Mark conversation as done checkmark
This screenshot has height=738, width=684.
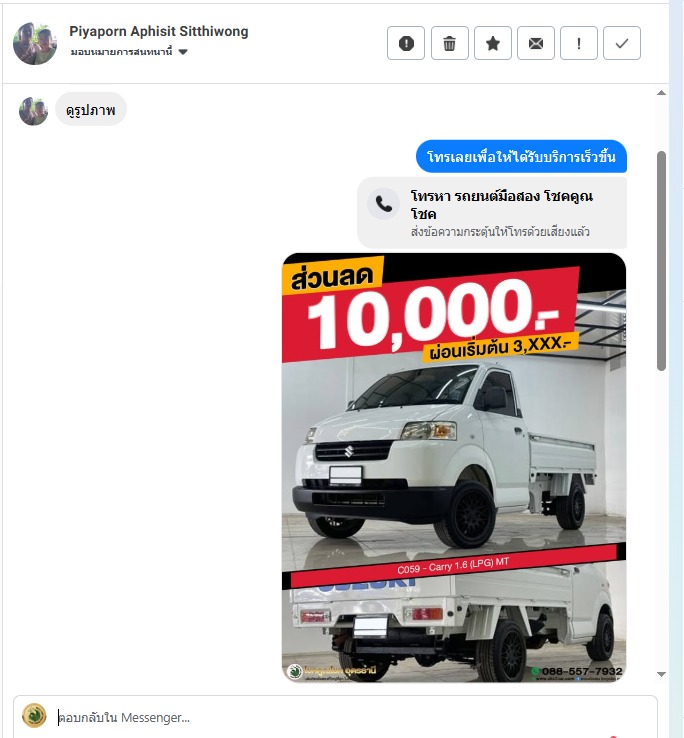[622, 43]
